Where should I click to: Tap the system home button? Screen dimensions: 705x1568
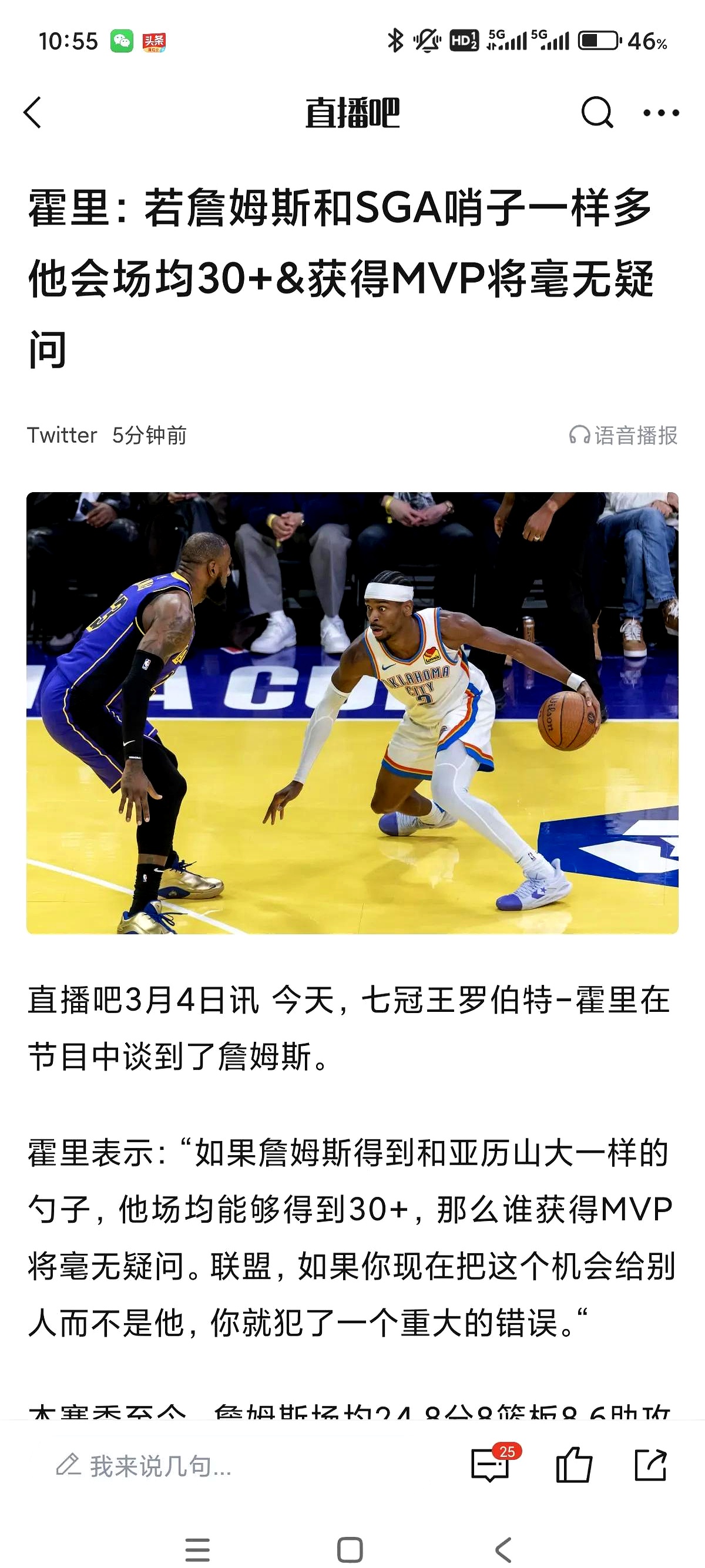pyautogui.click(x=350, y=1549)
